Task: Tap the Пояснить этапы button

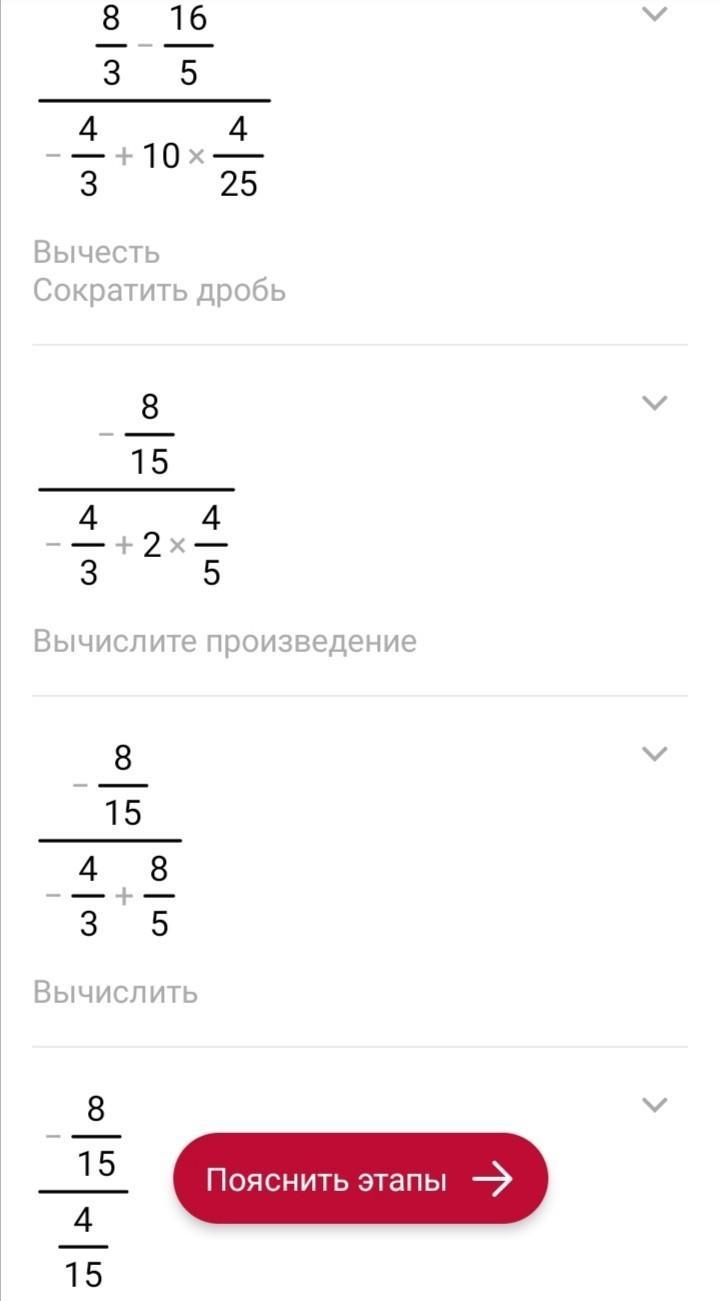Action: (x=360, y=1179)
